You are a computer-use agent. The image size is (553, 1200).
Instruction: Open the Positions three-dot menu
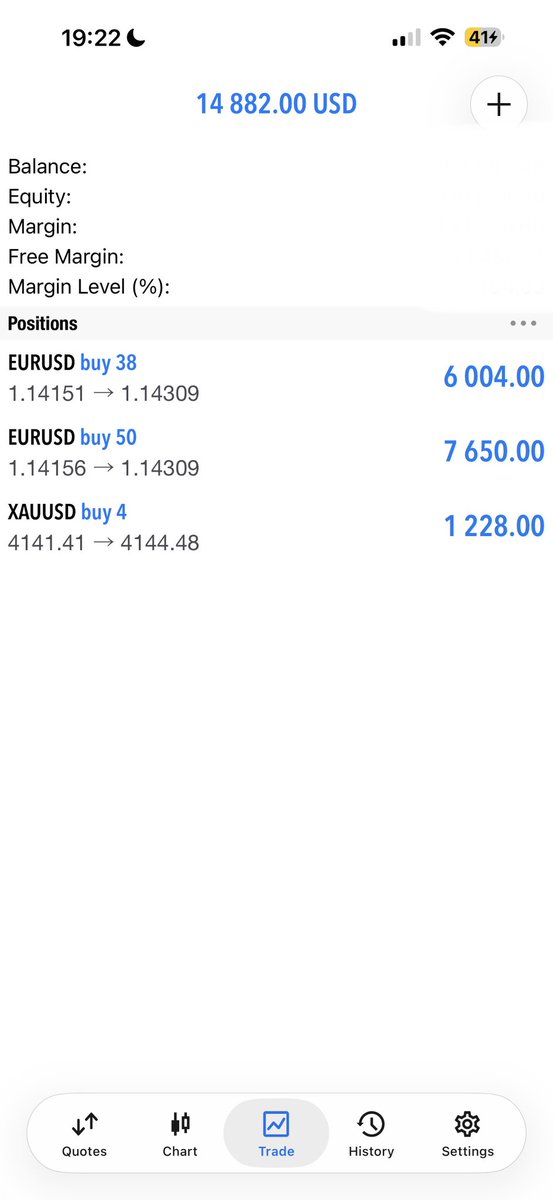tap(523, 323)
